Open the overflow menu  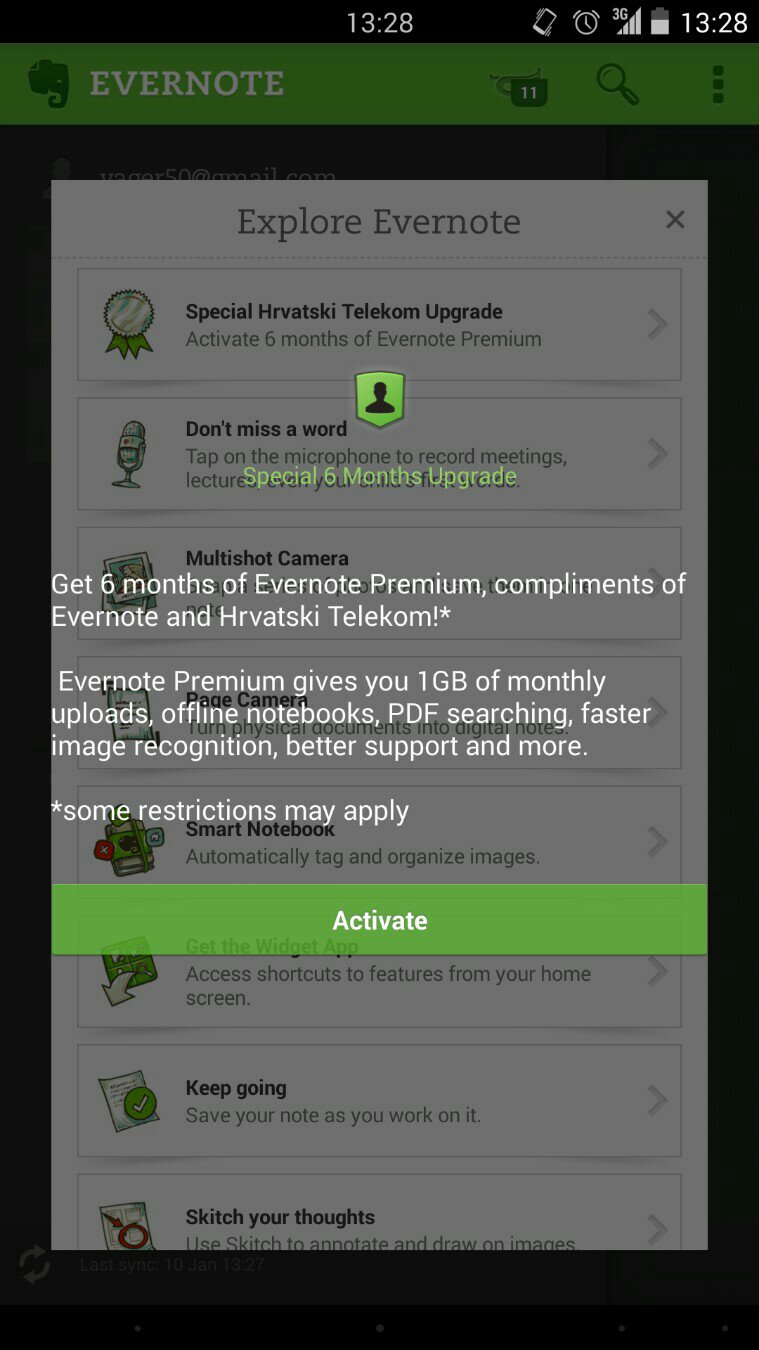tap(717, 84)
